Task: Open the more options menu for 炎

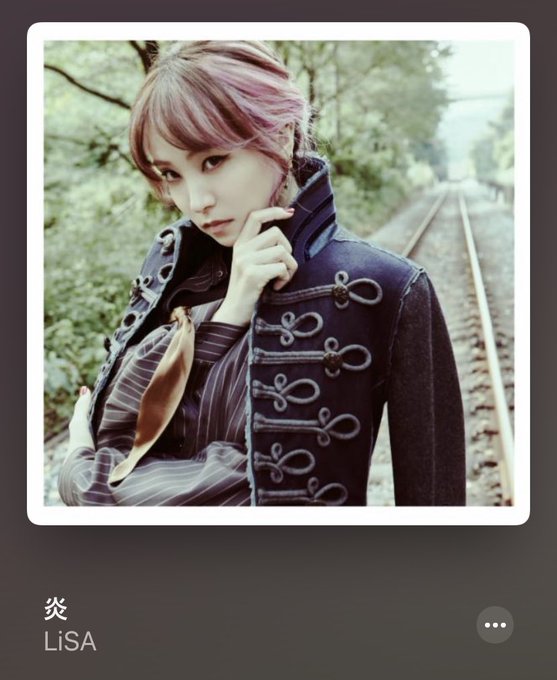Action: click(495, 625)
